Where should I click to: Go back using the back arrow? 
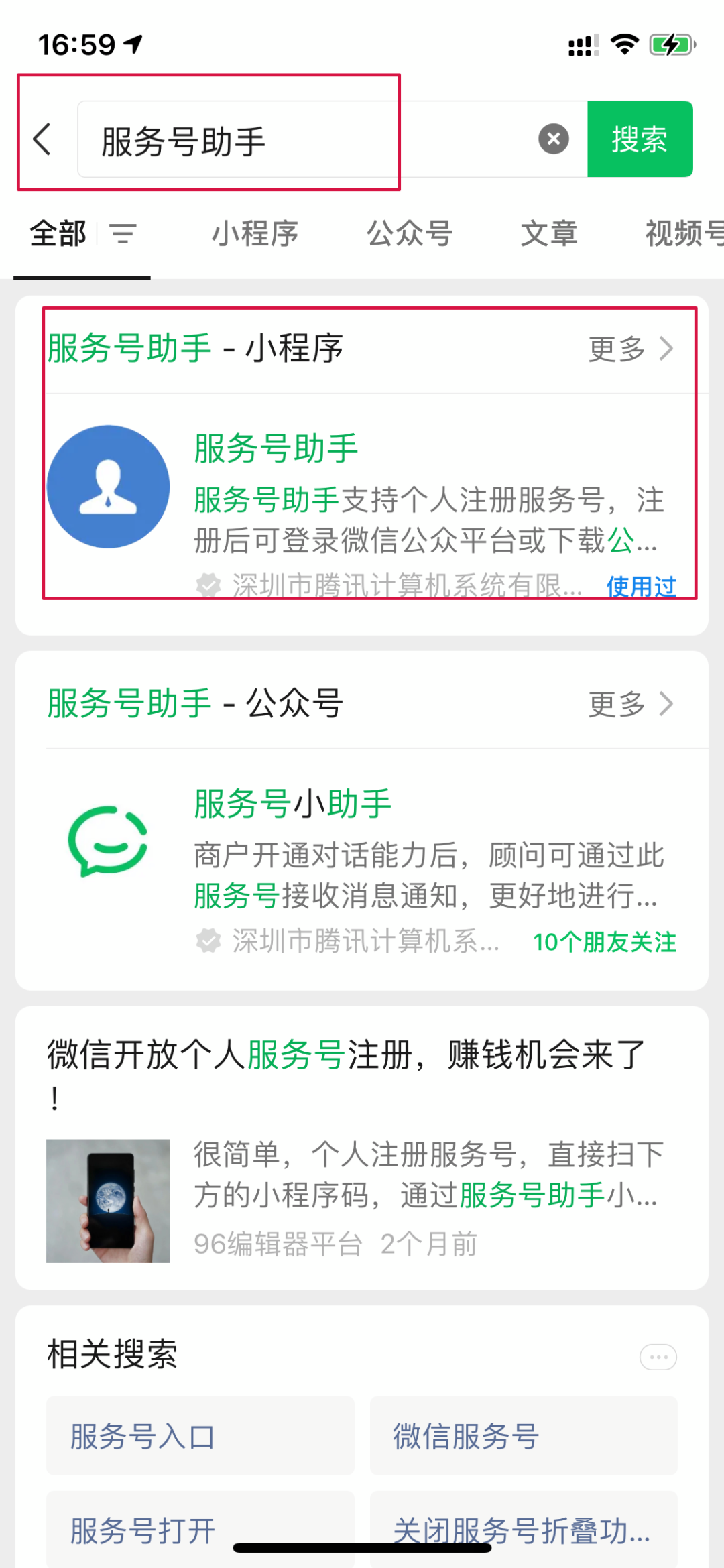coord(42,139)
